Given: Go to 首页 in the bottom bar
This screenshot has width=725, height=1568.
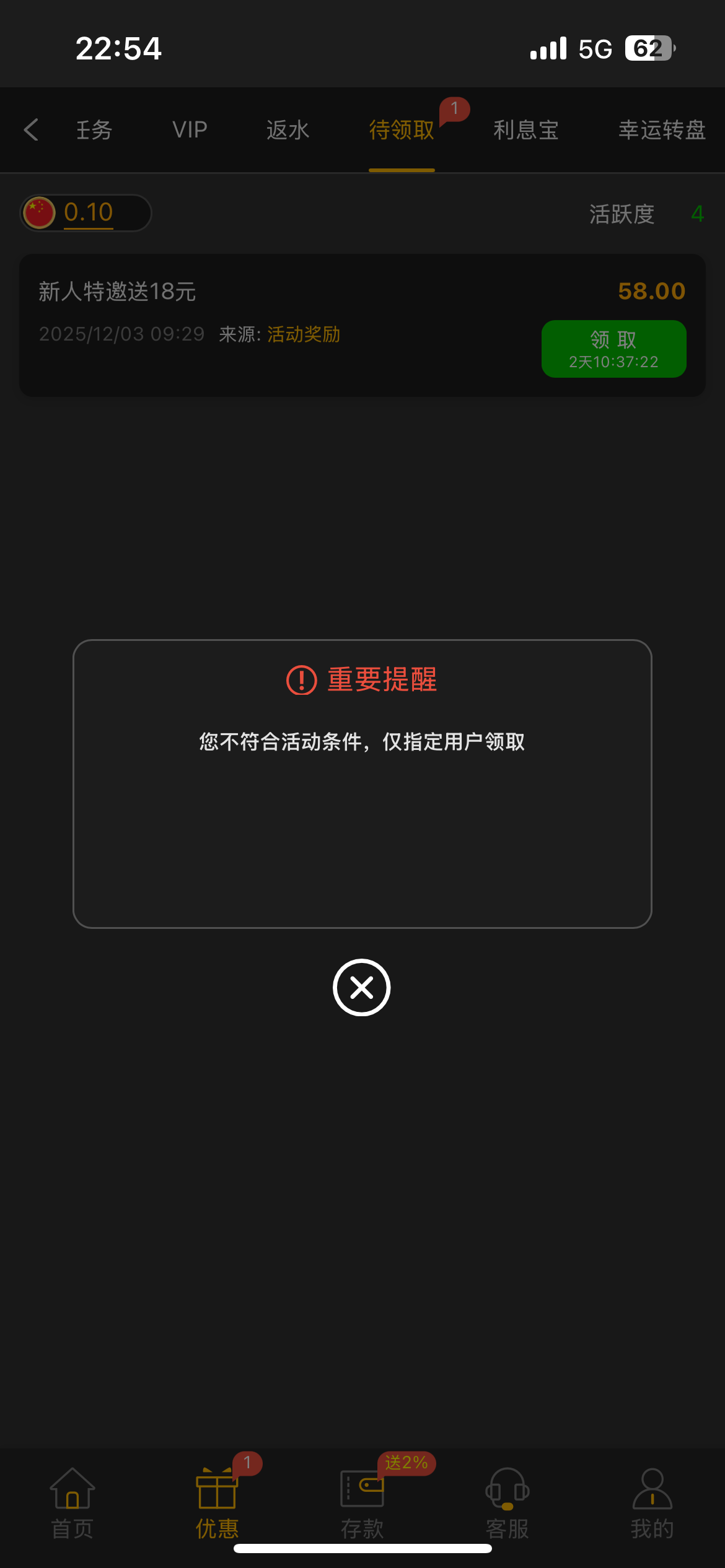Looking at the screenshot, I should (x=72, y=1504).
